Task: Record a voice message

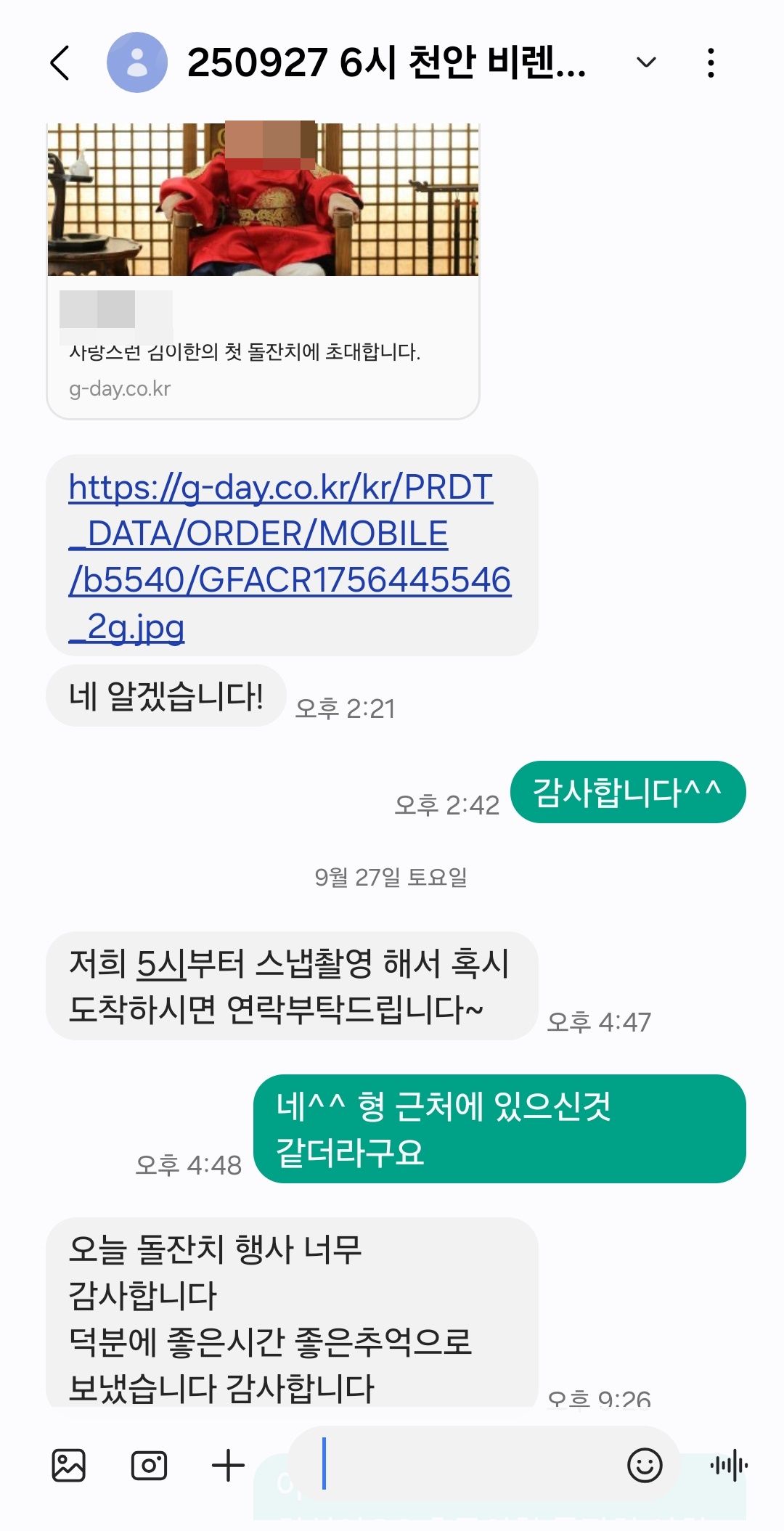Action: point(728,1465)
